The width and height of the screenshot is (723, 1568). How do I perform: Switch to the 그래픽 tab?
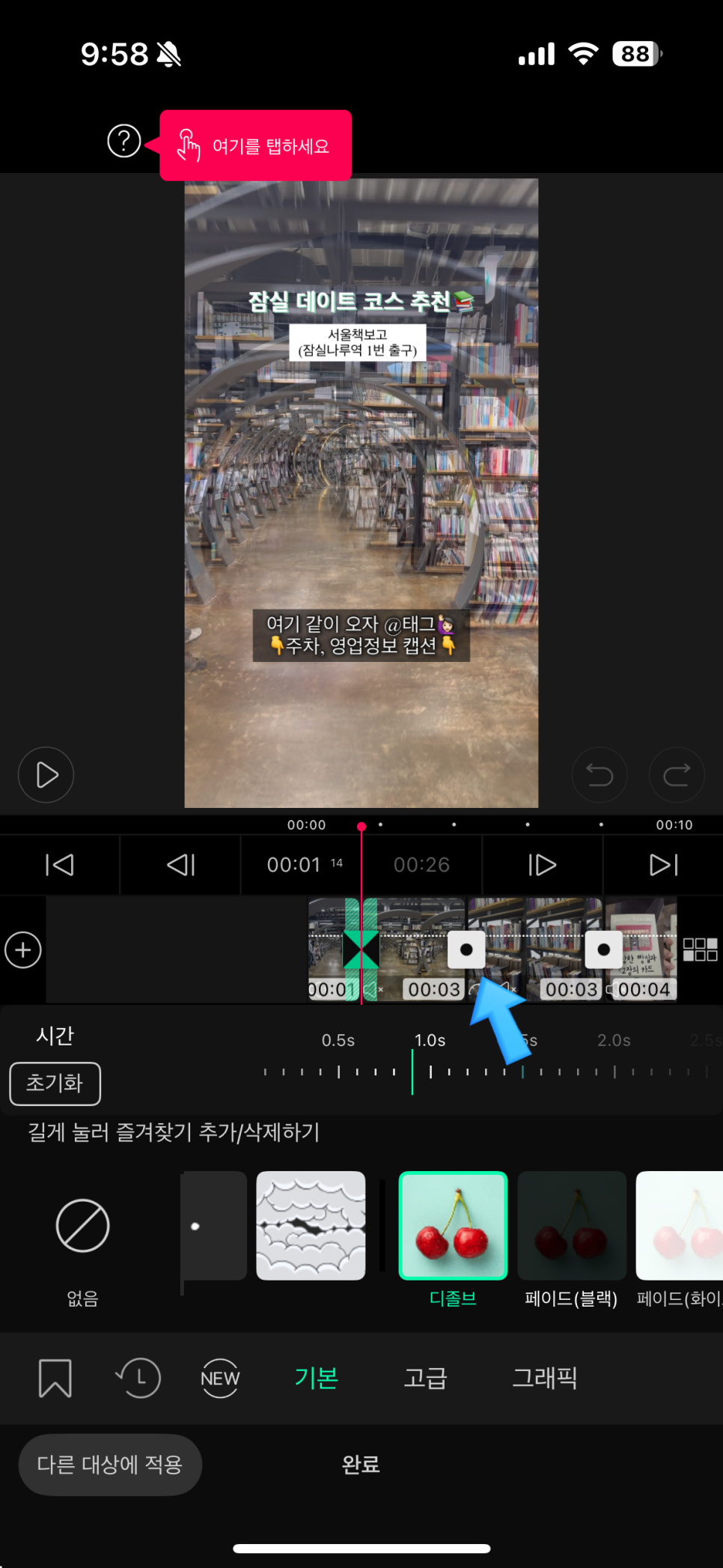click(544, 1378)
